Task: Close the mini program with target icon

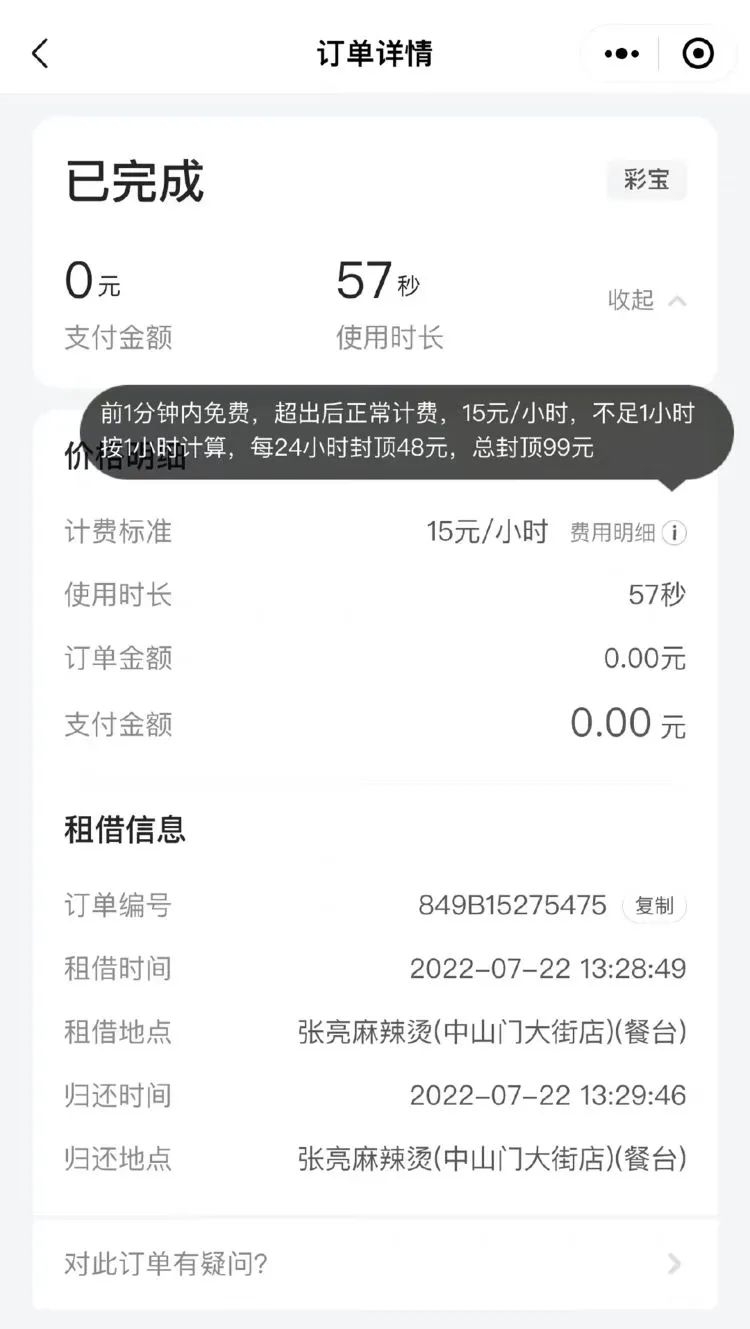Action: [x=698, y=54]
